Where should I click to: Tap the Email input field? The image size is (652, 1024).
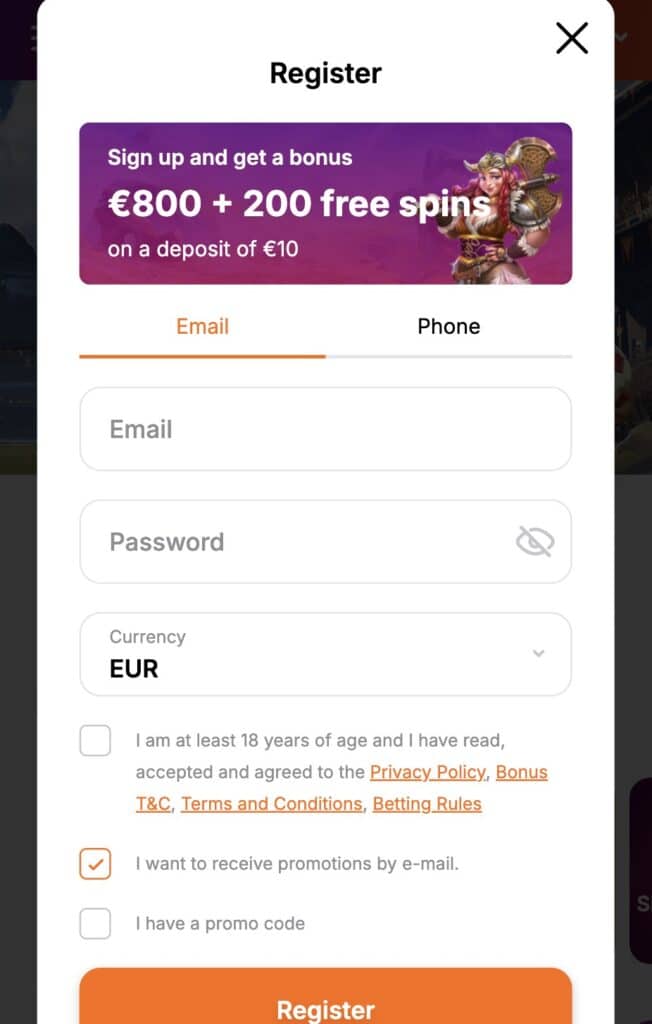(325, 429)
